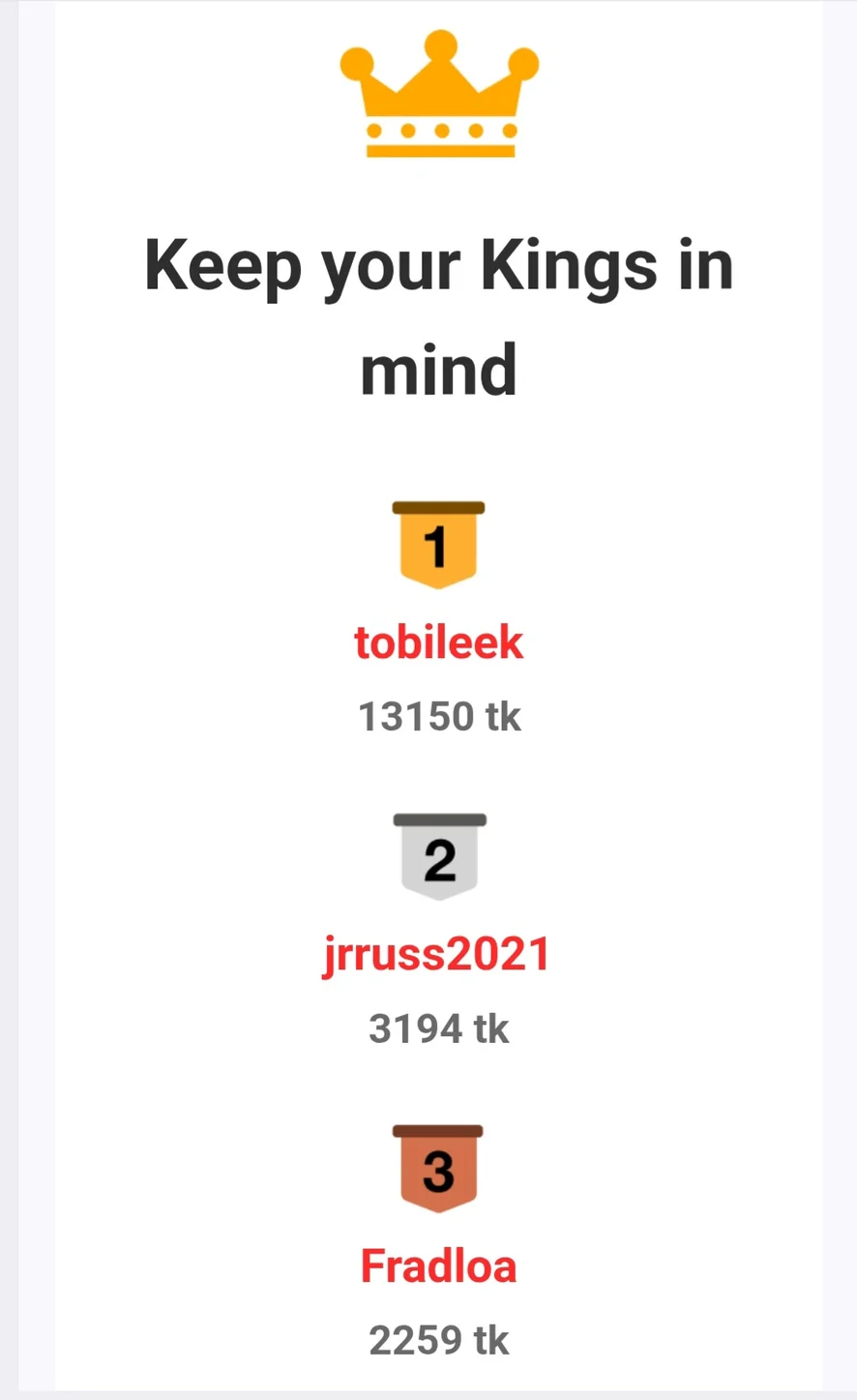The width and height of the screenshot is (857, 1400).
Task: Open tobileek's profile
Action: tap(438, 643)
